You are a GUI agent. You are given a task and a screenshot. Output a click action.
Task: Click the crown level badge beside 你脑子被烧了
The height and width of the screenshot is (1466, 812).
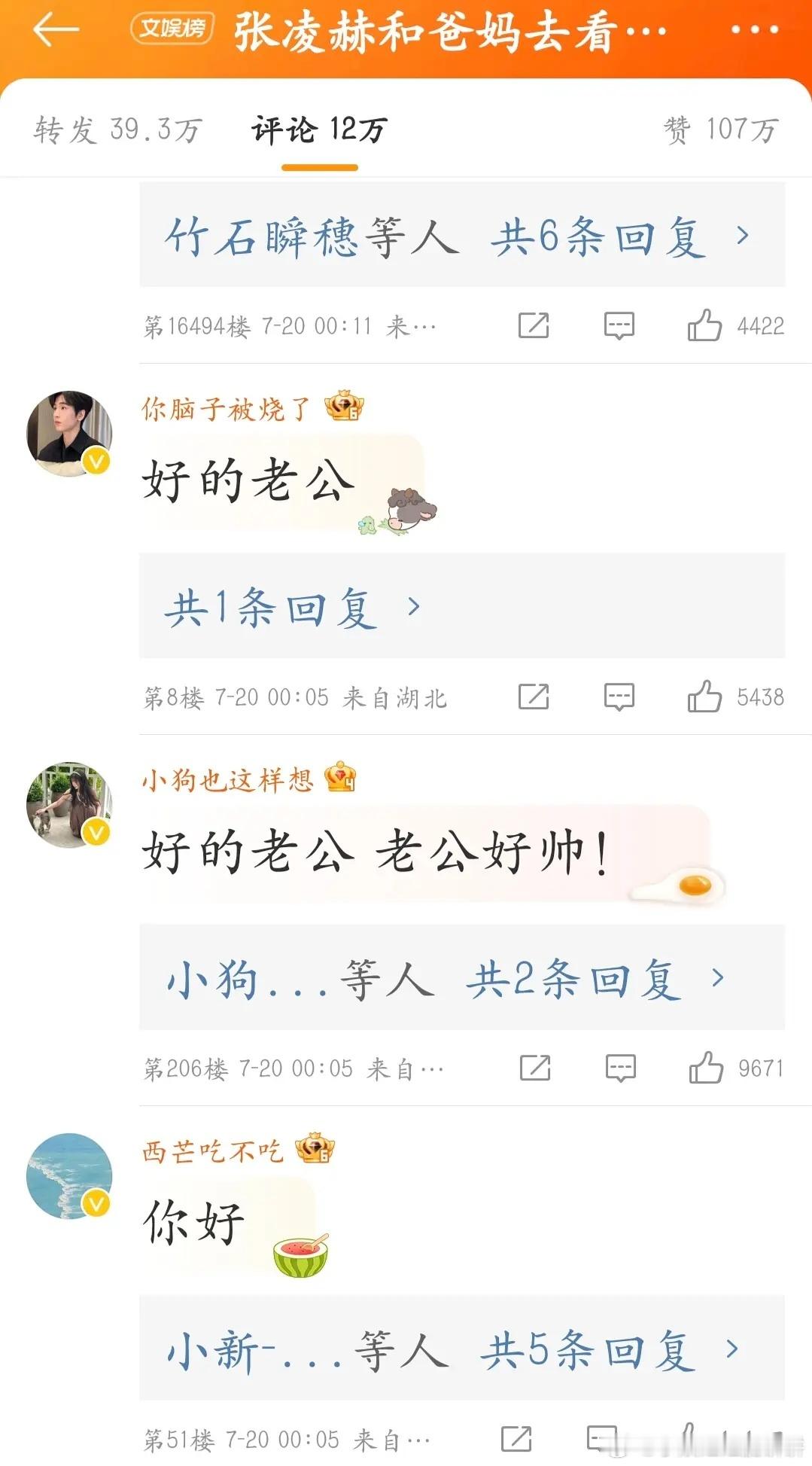point(345,409)
